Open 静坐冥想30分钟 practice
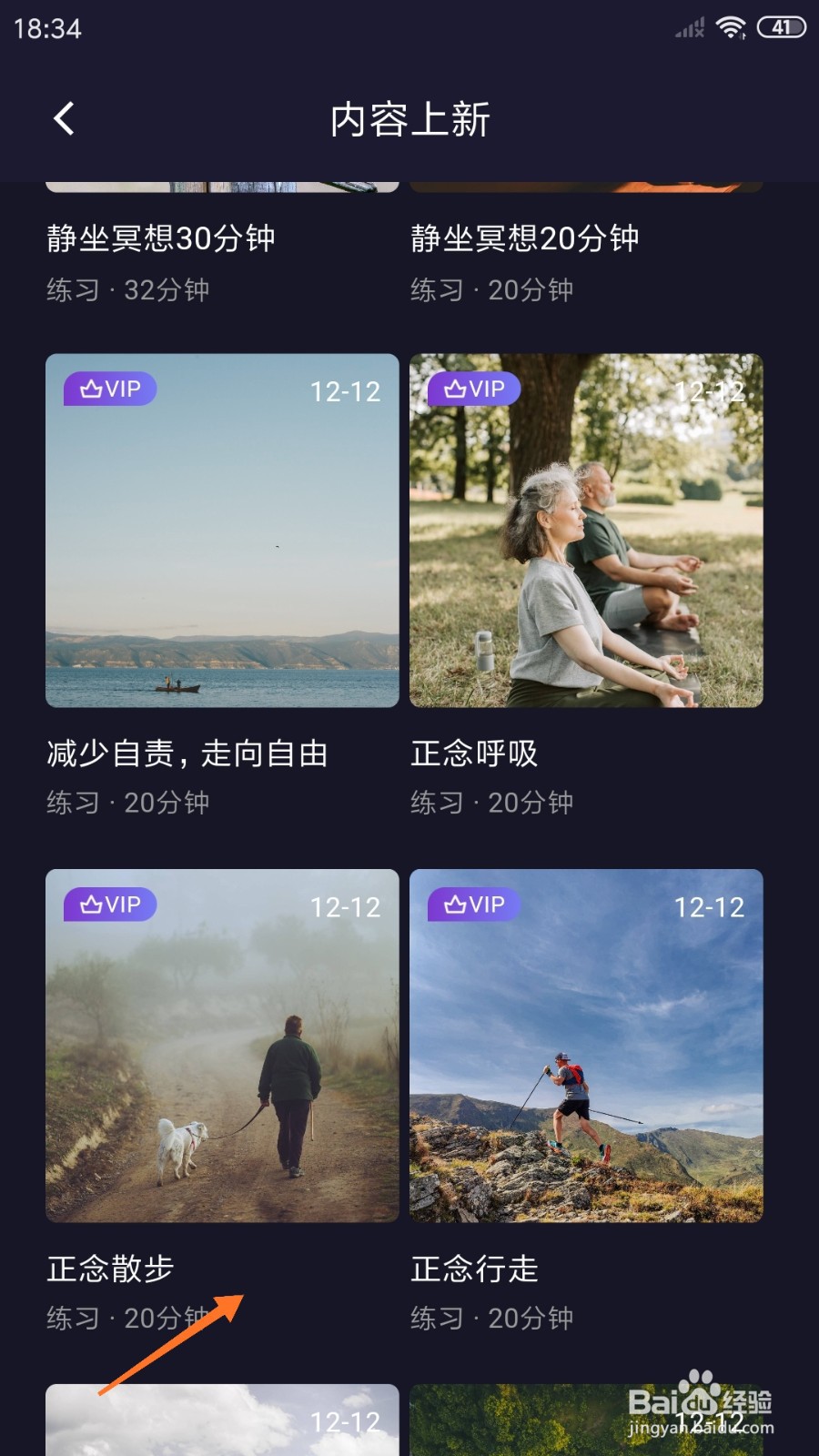 coord(161,238)
